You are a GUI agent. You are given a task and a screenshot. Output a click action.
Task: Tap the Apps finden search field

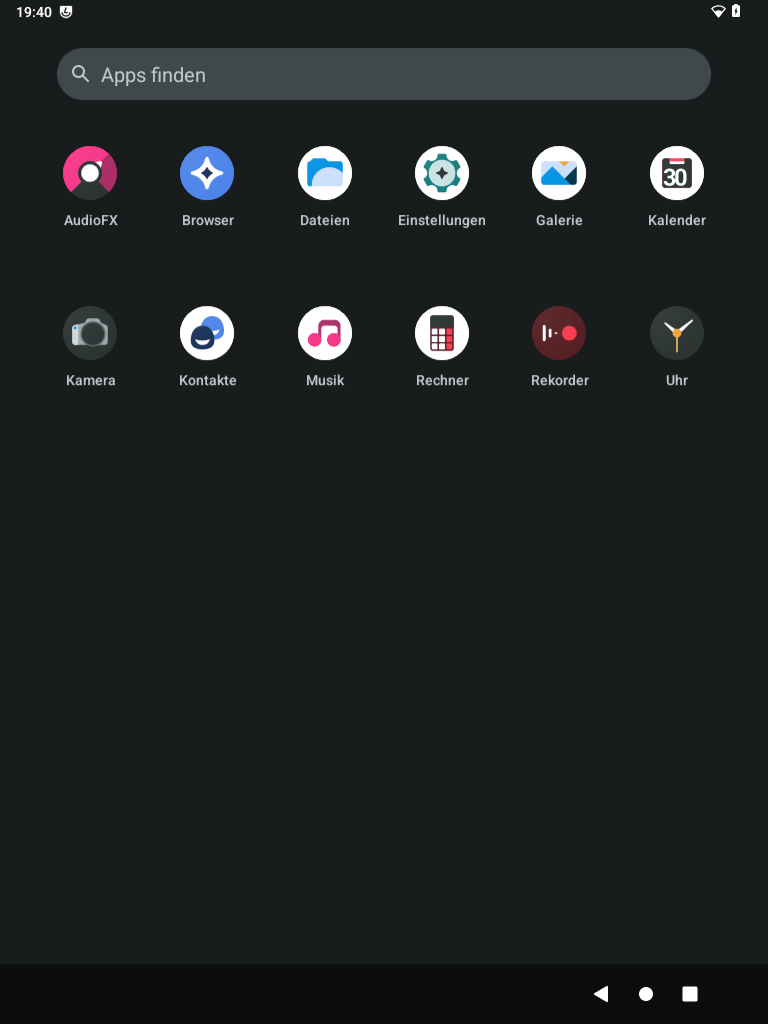point(384,74)
